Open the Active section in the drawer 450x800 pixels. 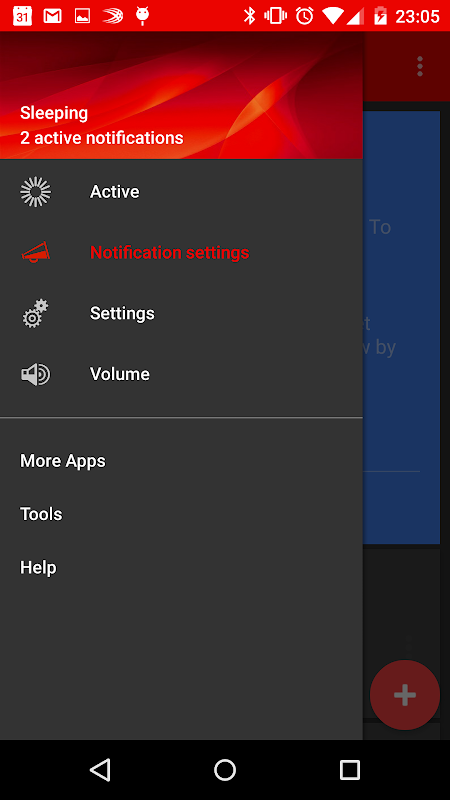(181, 192)
